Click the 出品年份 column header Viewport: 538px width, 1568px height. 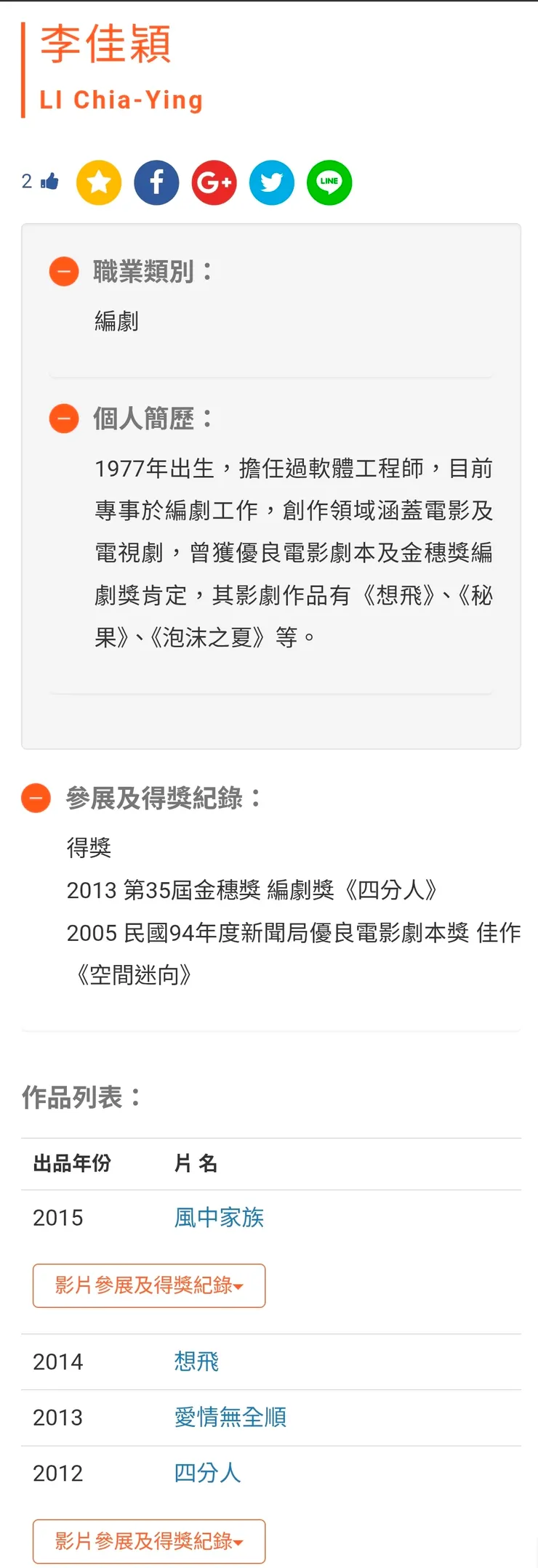71,1163
